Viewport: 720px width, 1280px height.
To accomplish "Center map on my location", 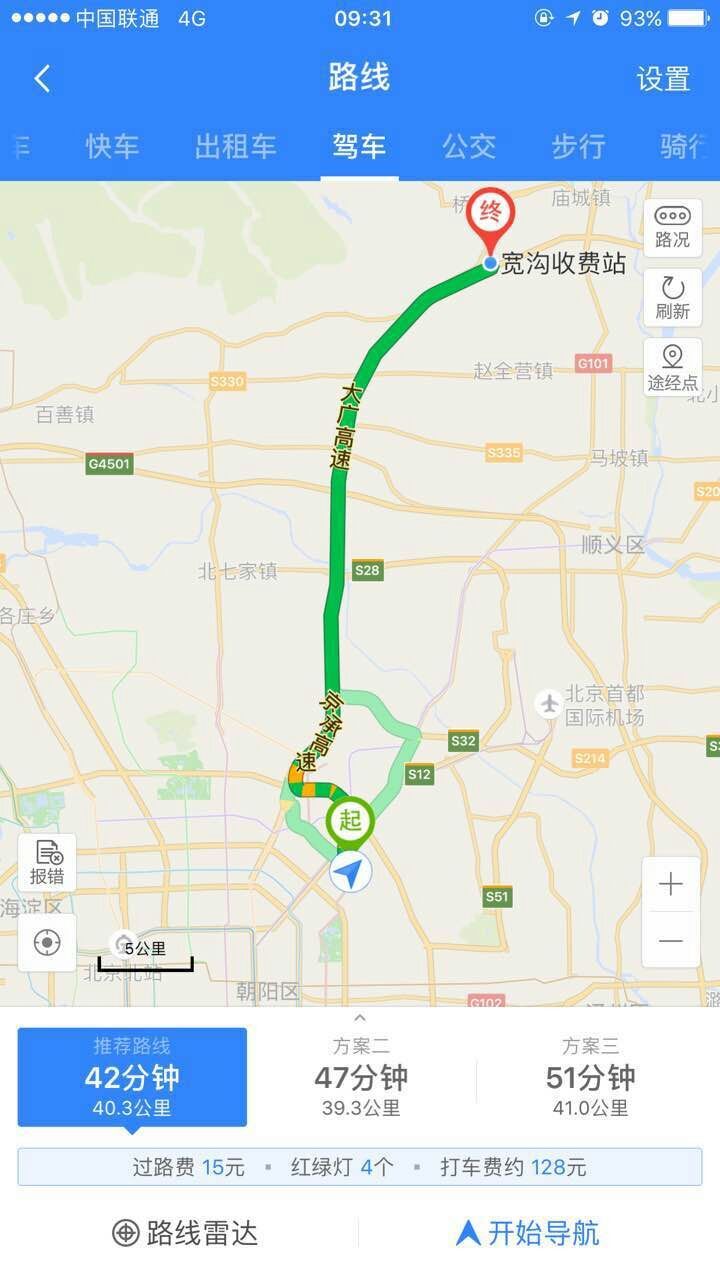I will point(47,942).
